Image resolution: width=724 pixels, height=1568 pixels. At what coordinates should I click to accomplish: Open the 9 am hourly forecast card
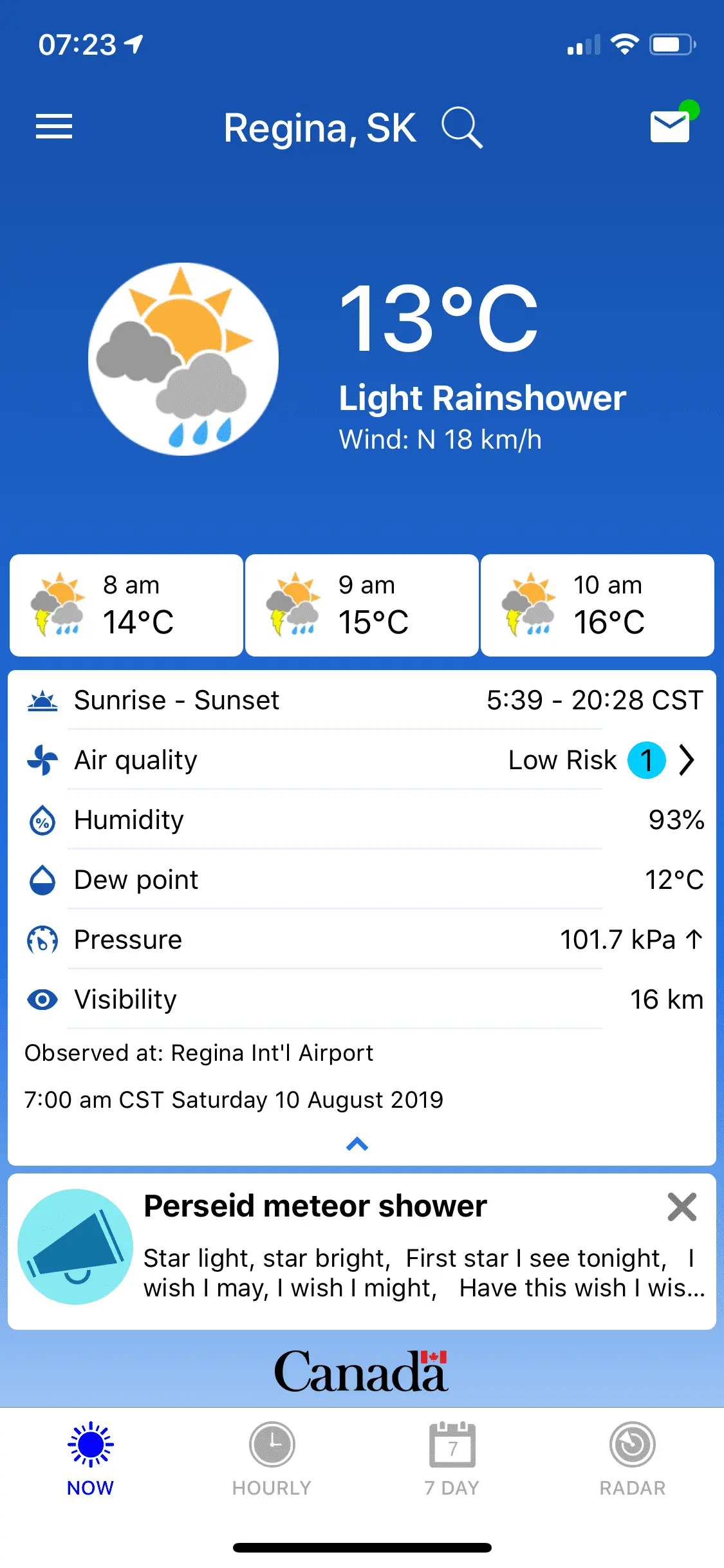(x=362, y=605)
